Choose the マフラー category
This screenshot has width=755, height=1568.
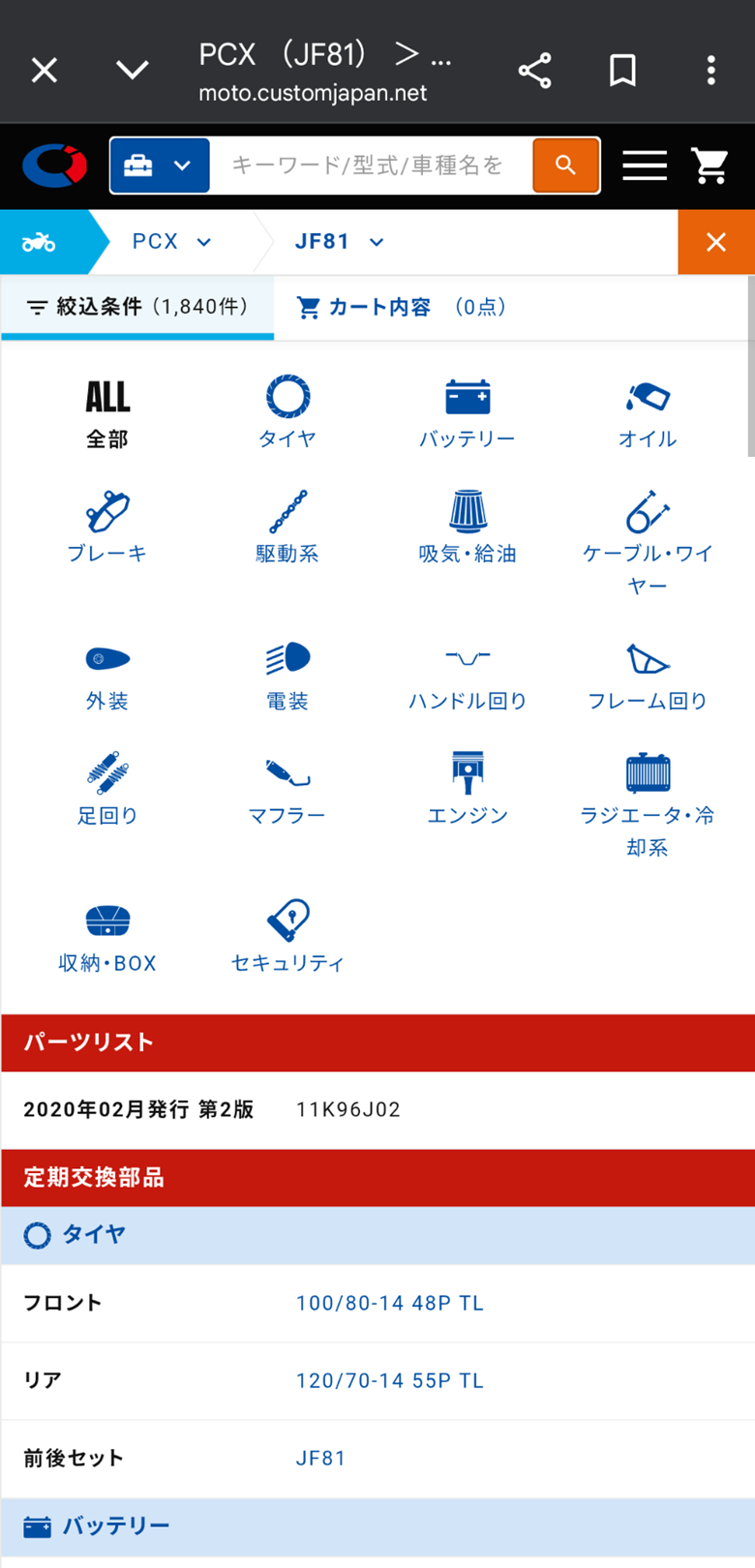287,790
